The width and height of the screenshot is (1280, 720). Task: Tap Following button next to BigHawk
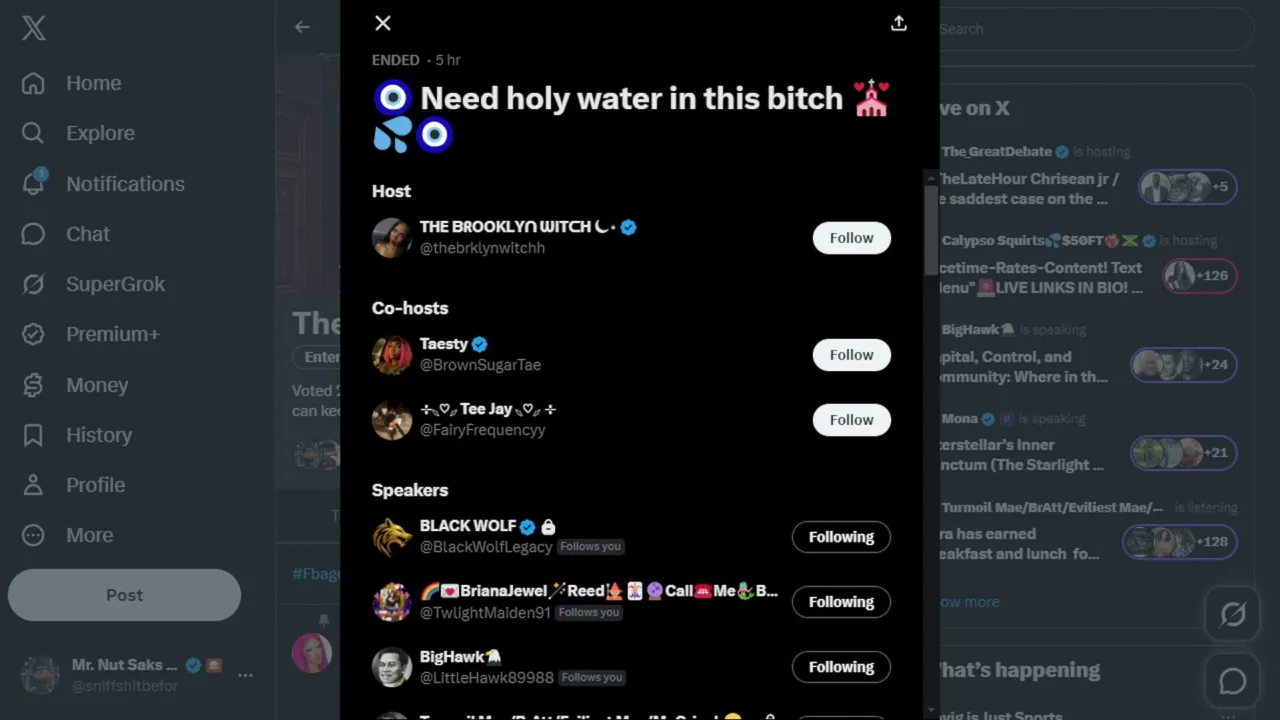[841, 667]
